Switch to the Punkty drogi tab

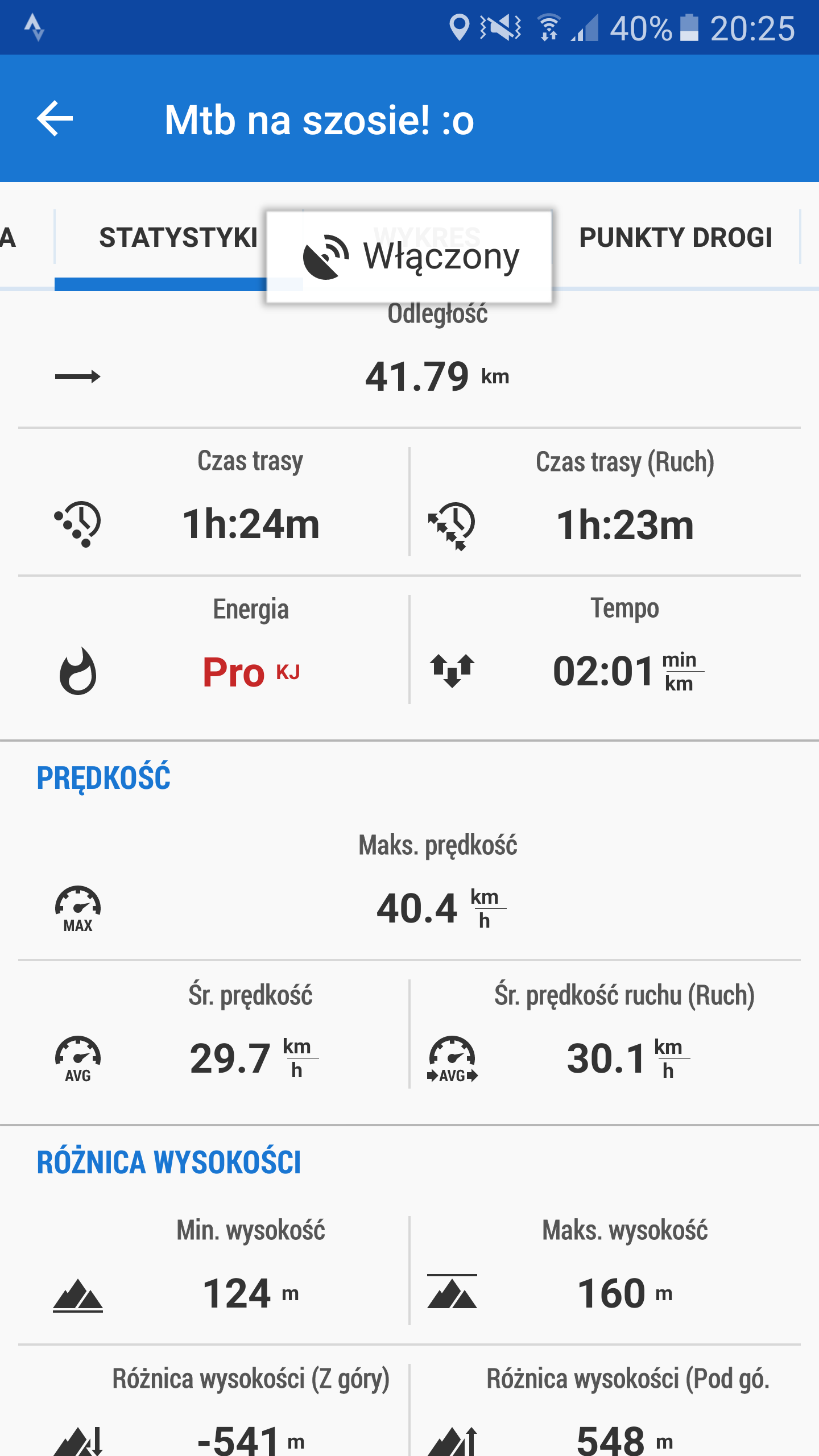tap(675, 238)
